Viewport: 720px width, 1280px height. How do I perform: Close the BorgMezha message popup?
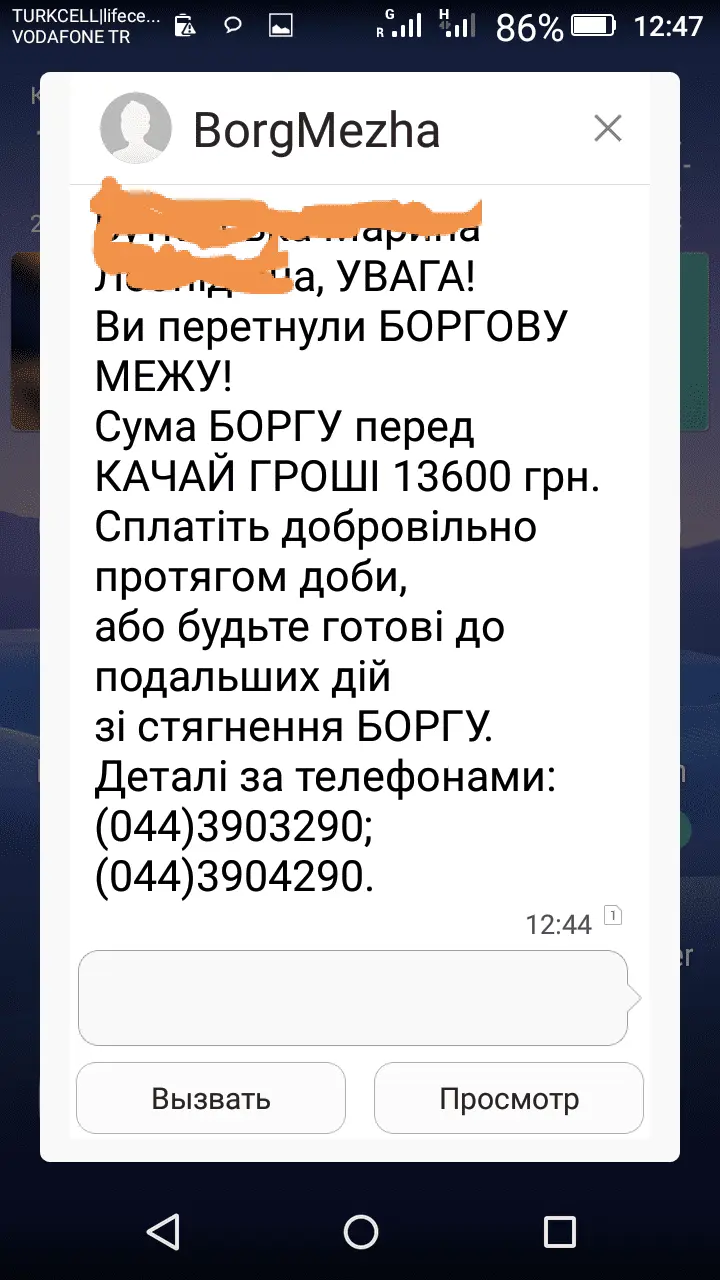607,129
